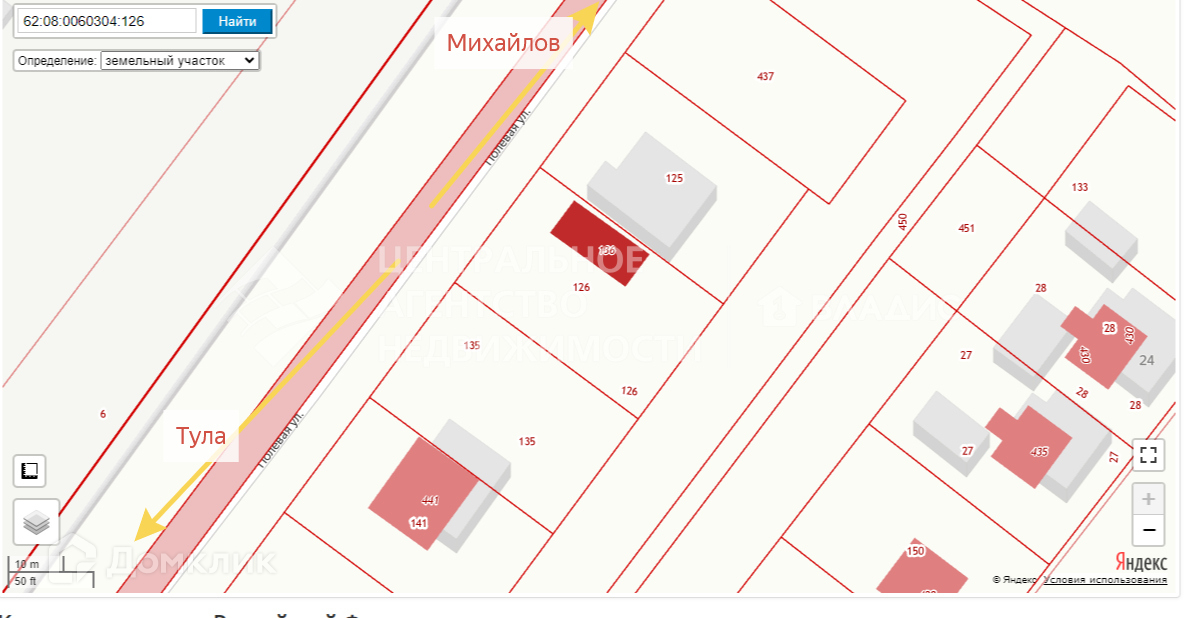The height and width of the screenshot is (618, 1191).
Task: Open the map layers switcher
Action: 36,522
